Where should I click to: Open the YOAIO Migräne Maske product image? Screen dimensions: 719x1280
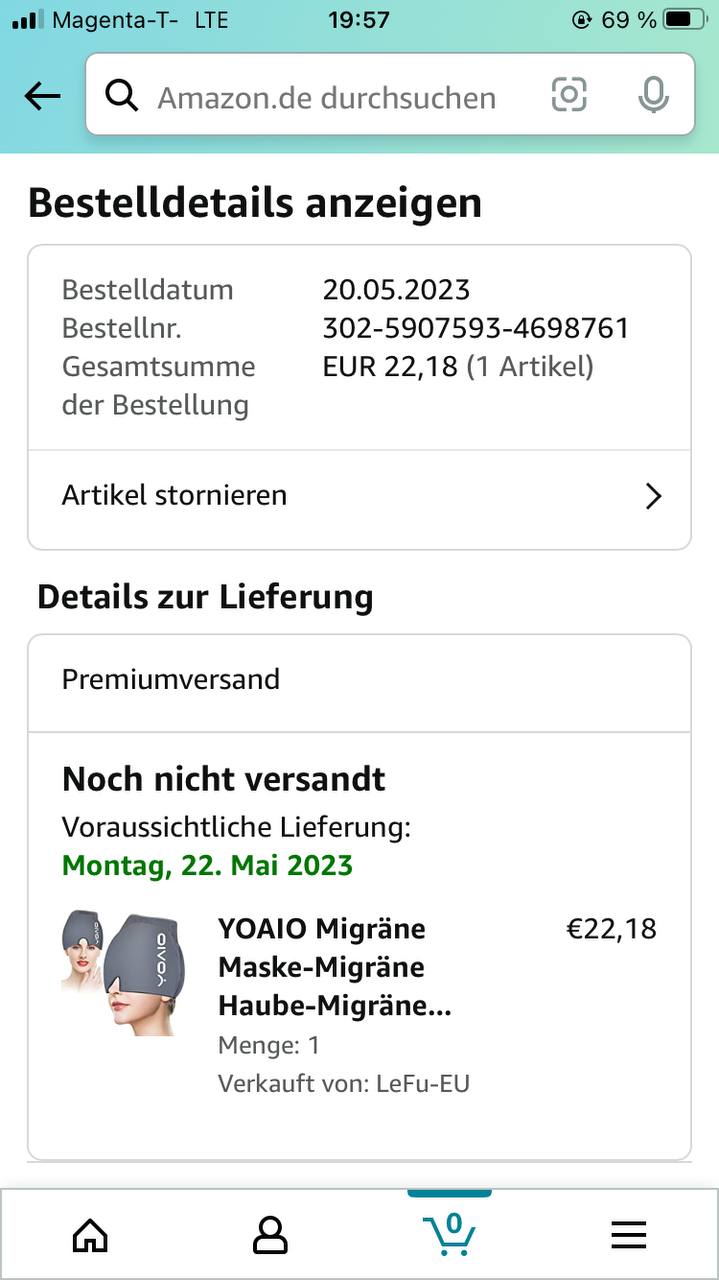click(x=123, y=972)
